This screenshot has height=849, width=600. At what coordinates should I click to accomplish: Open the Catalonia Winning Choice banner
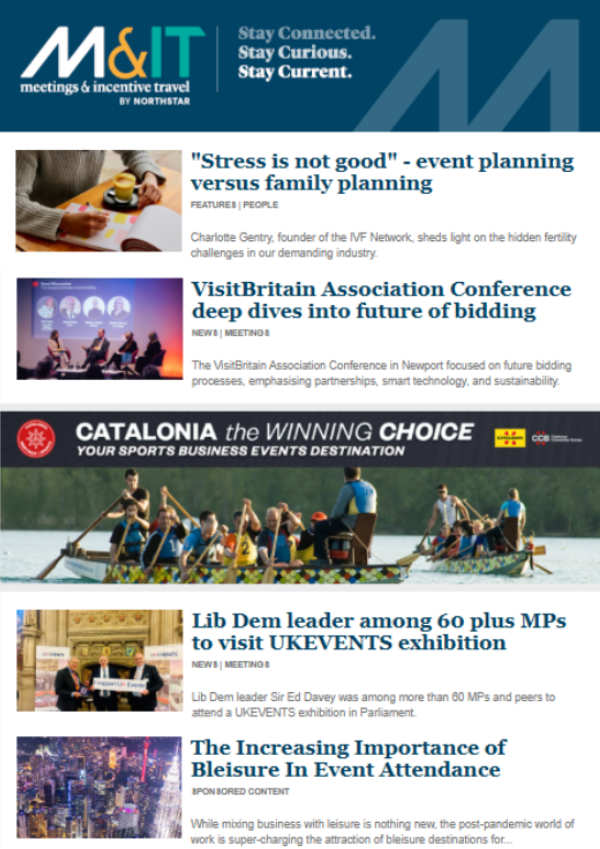pyautogui.click(x=300, y=497)
